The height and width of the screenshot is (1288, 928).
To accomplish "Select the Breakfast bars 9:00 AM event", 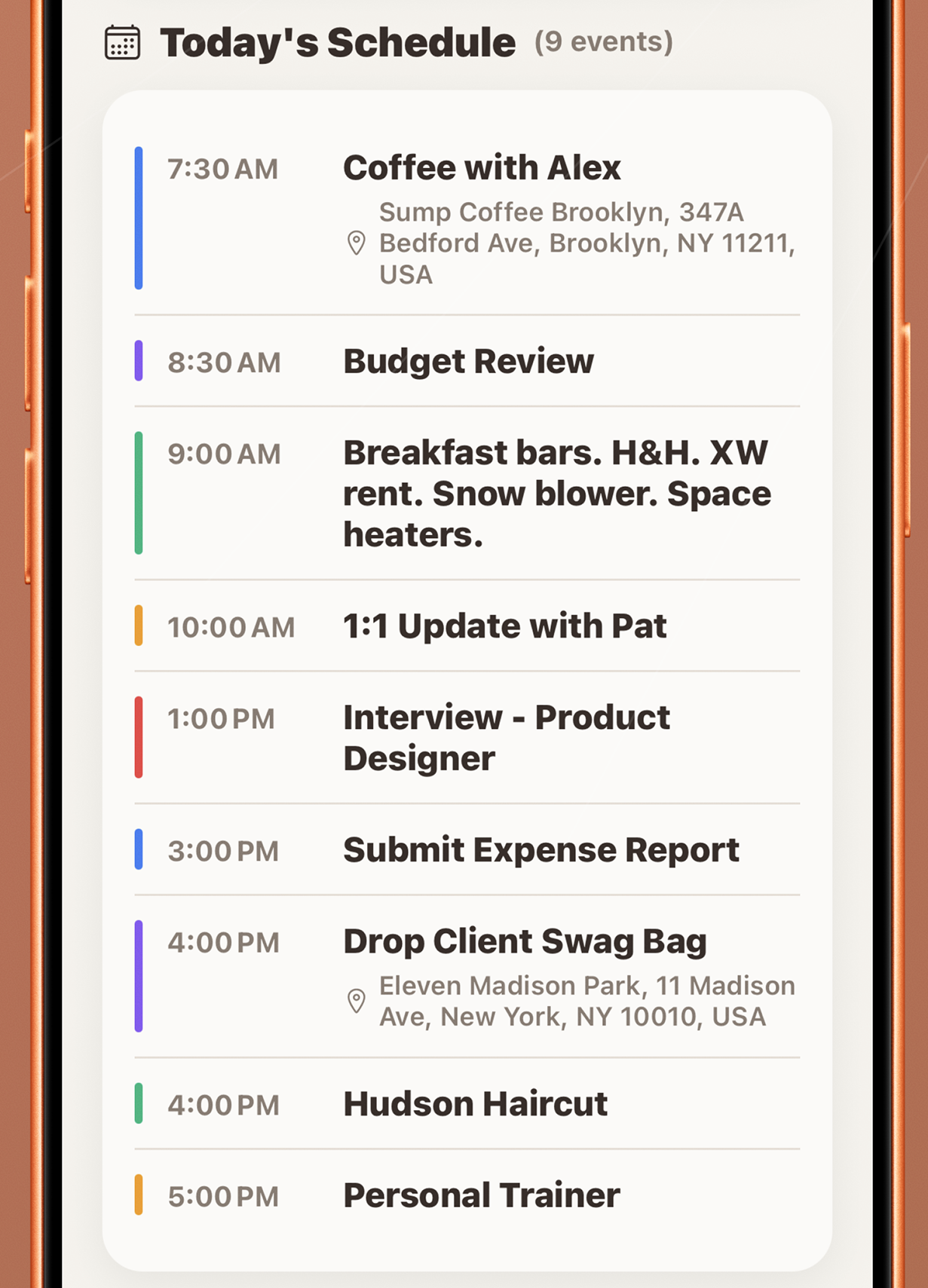I will click(557, 493).
